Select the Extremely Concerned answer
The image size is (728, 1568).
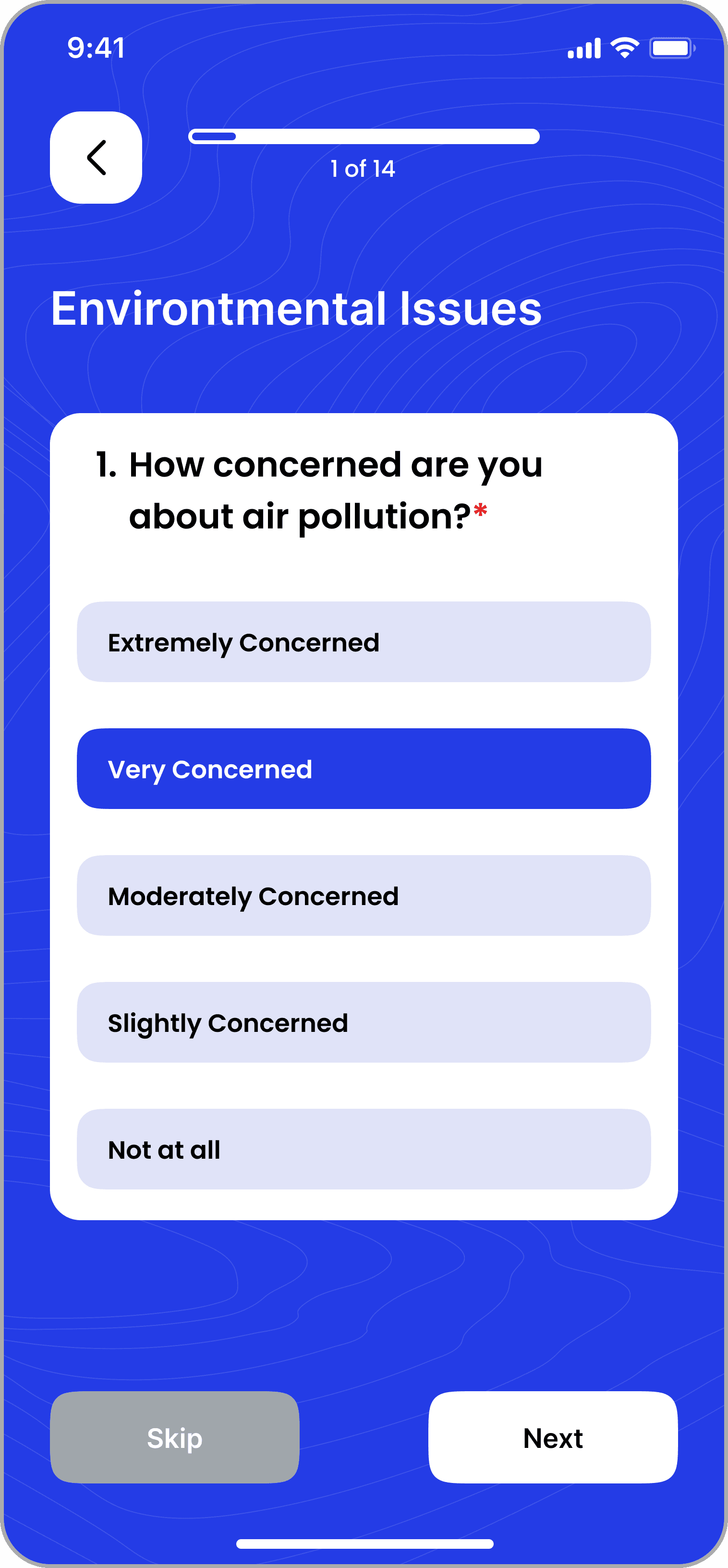(364, 642)
